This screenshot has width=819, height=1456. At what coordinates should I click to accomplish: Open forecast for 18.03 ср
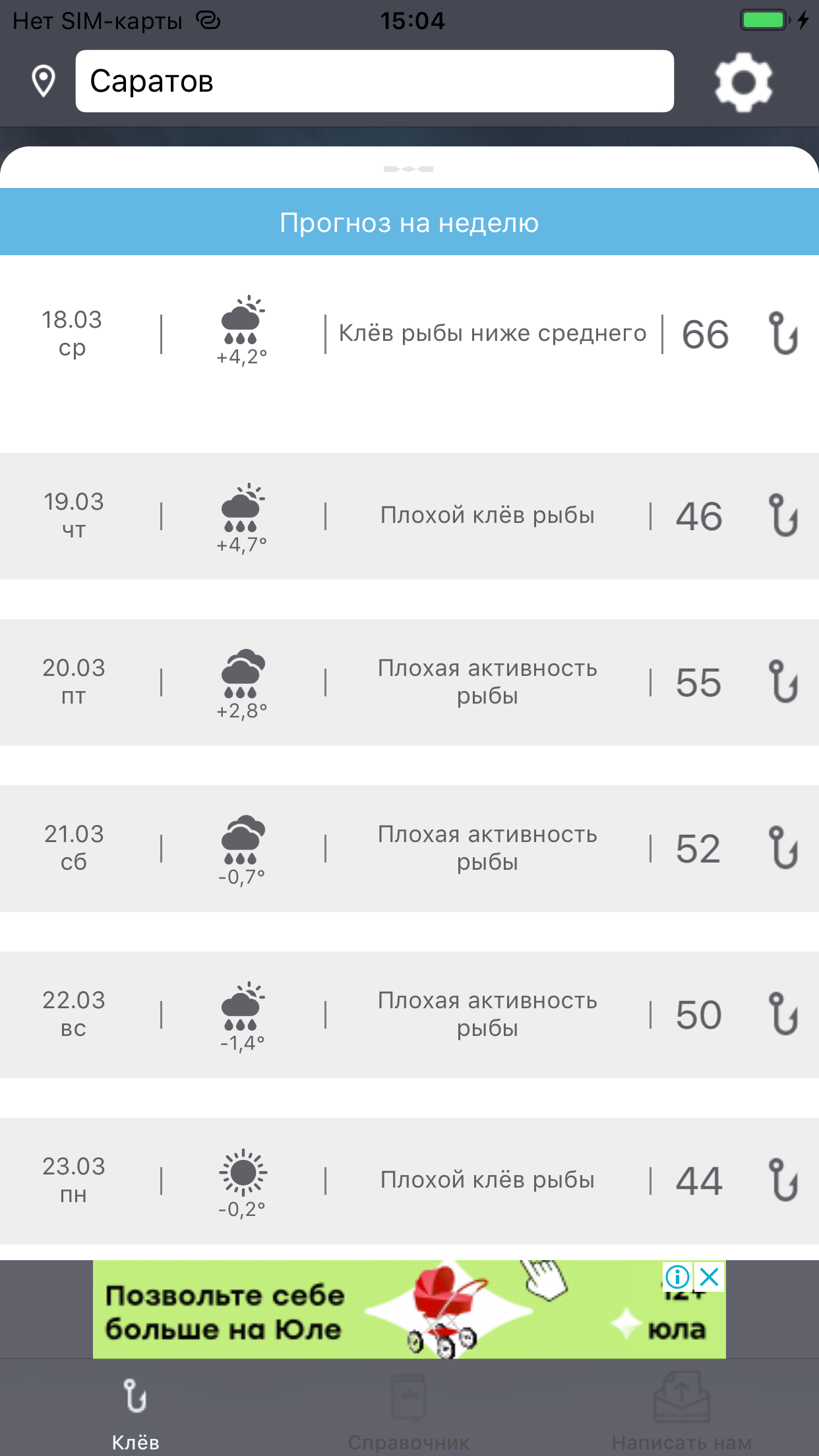tap(409, 334)
